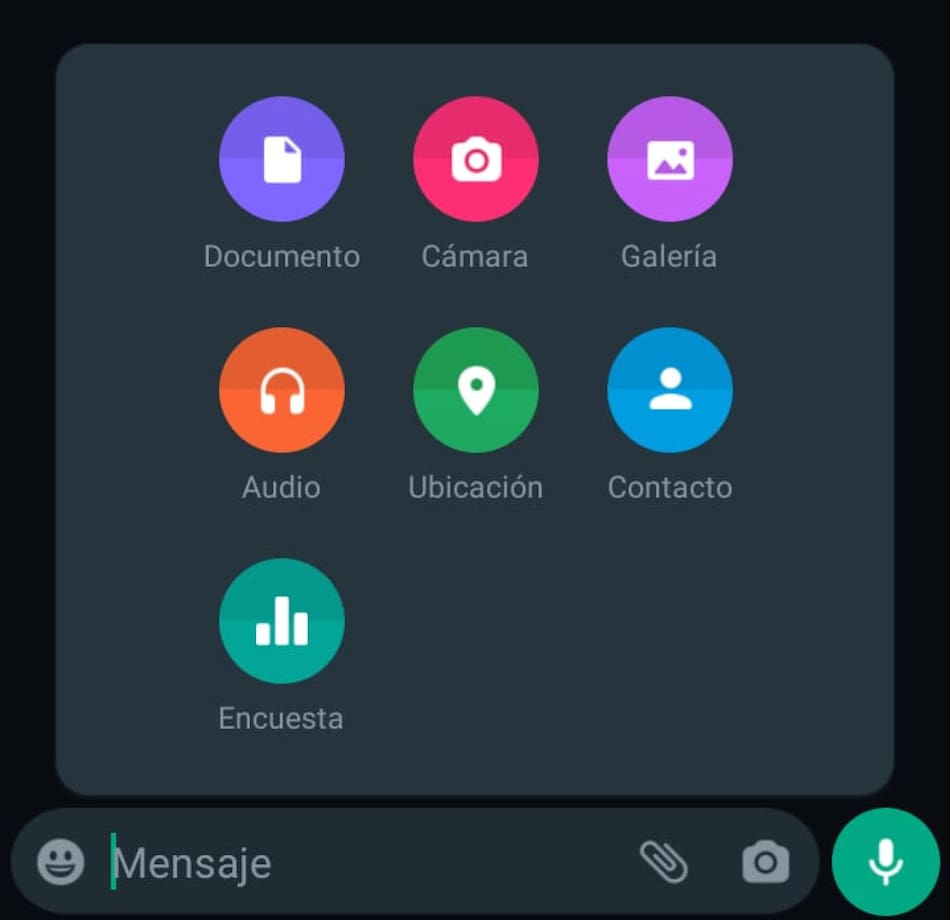Attach an Audio file
Image resolution: width=950 pixels, height=920 pixels.
click(282, 390)
